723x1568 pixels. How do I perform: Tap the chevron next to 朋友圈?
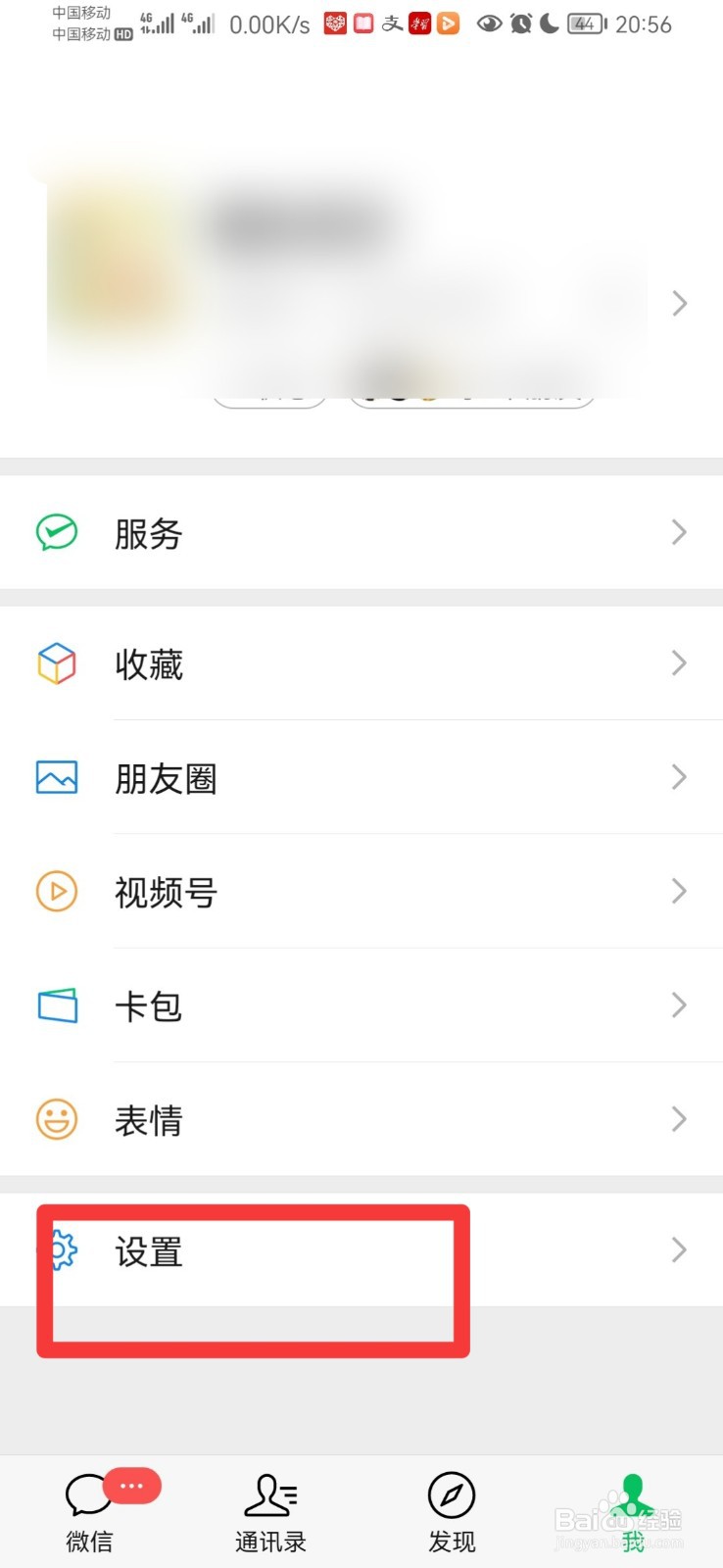coord(679,777)
